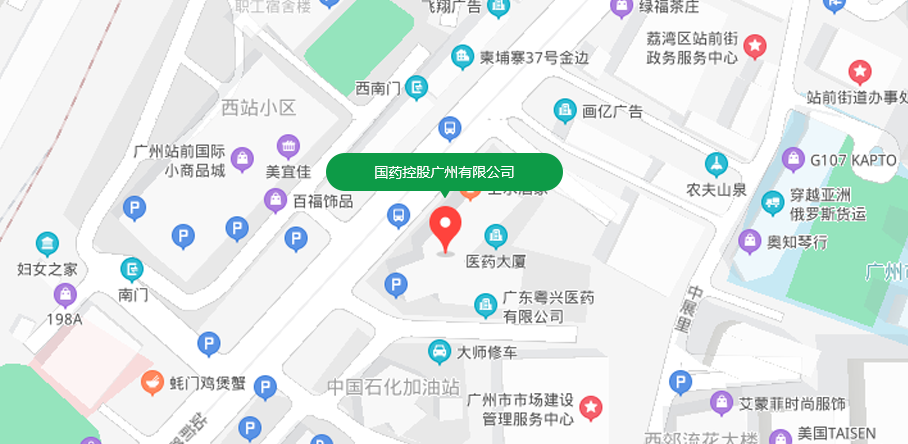Open the 蚝门鸡煲蟹 restaurant marker
This screenshot has height=444, width=908.
[x=152, y=382]
